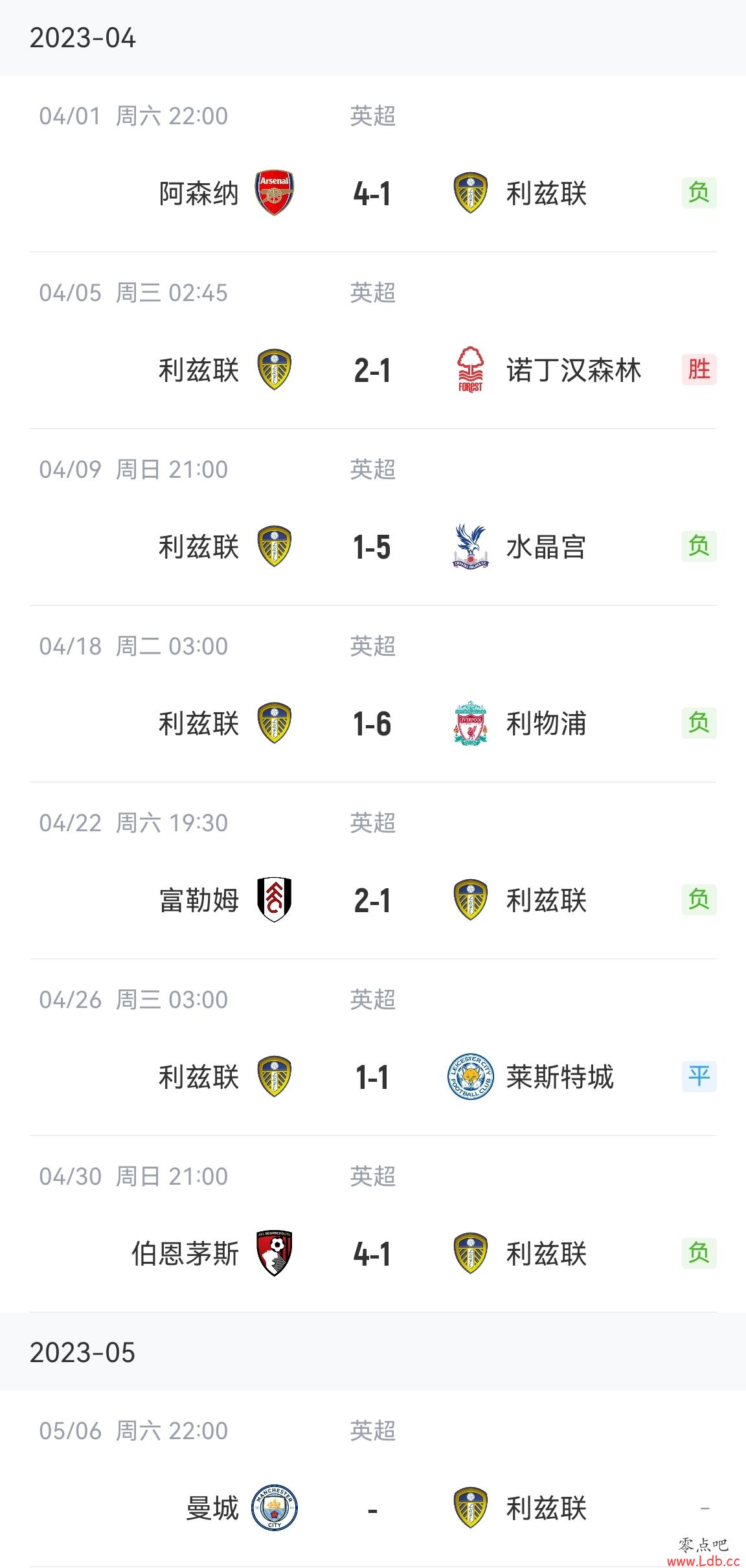Open Leeds United vs Leicester City 1-1 draw
Image resolution: width=746 pixels, height=1568 pixels.
pyautogui.click(x=373, y=1047)
